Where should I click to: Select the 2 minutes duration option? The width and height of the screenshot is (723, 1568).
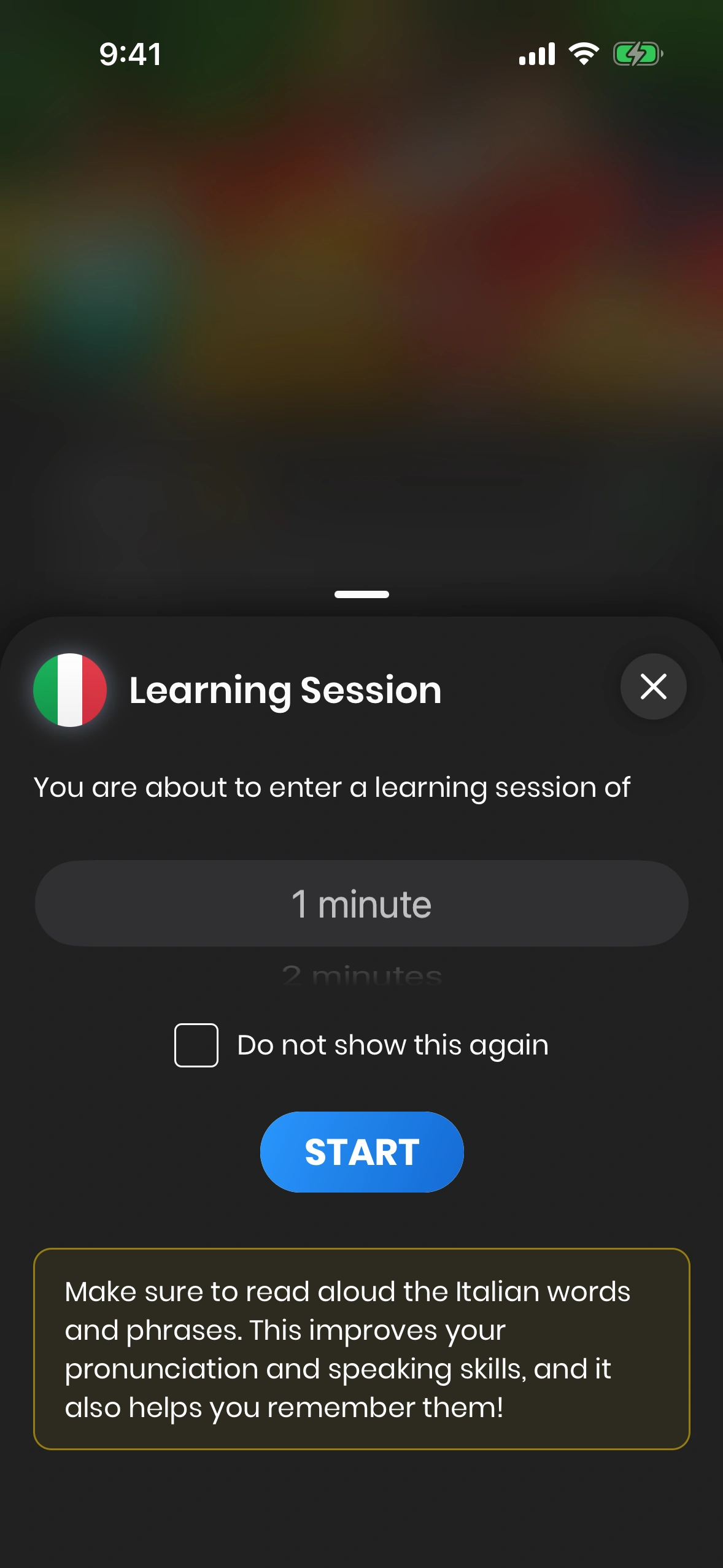[x=361, y=975]
